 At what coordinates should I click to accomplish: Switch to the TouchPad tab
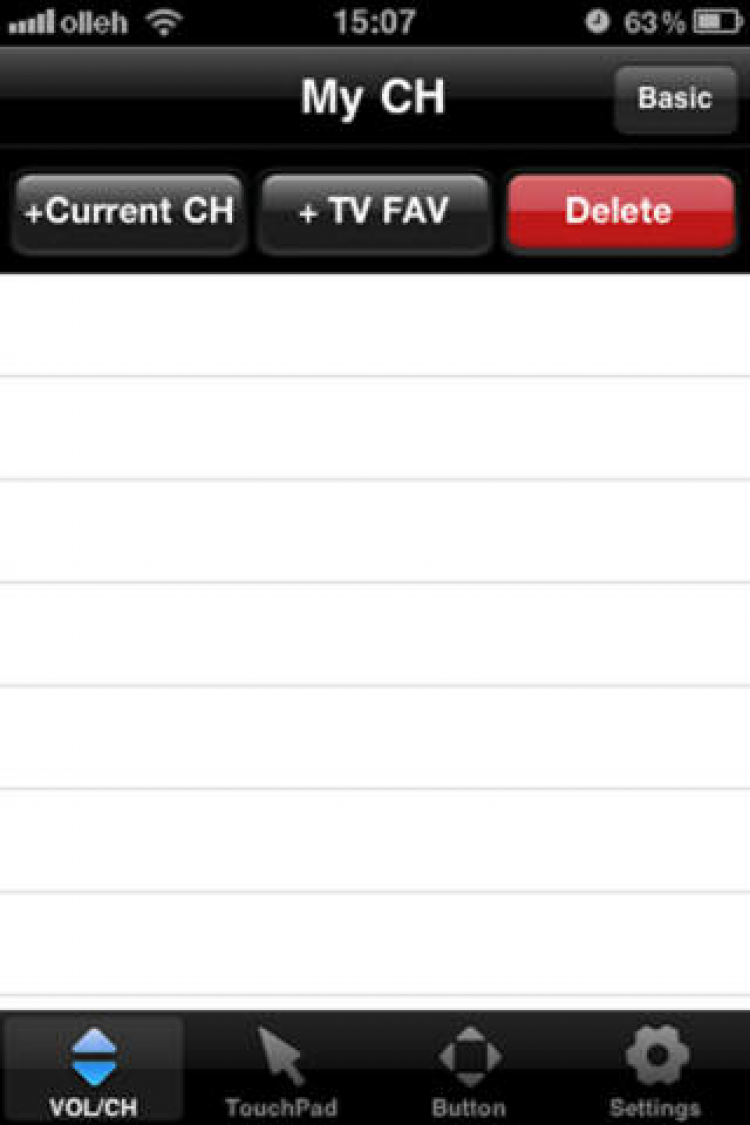[281, 1070]
